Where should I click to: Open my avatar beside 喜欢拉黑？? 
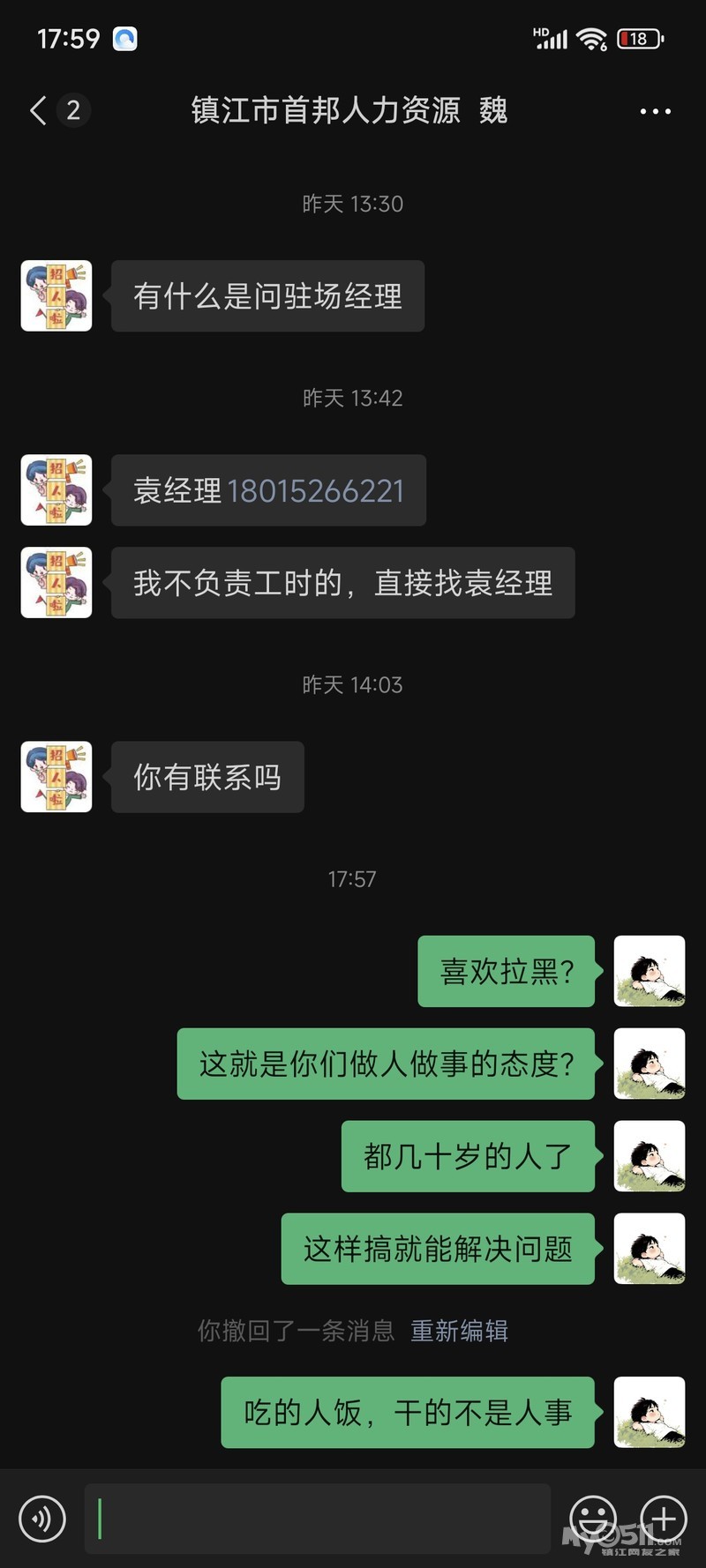click(x=650, y=971)
